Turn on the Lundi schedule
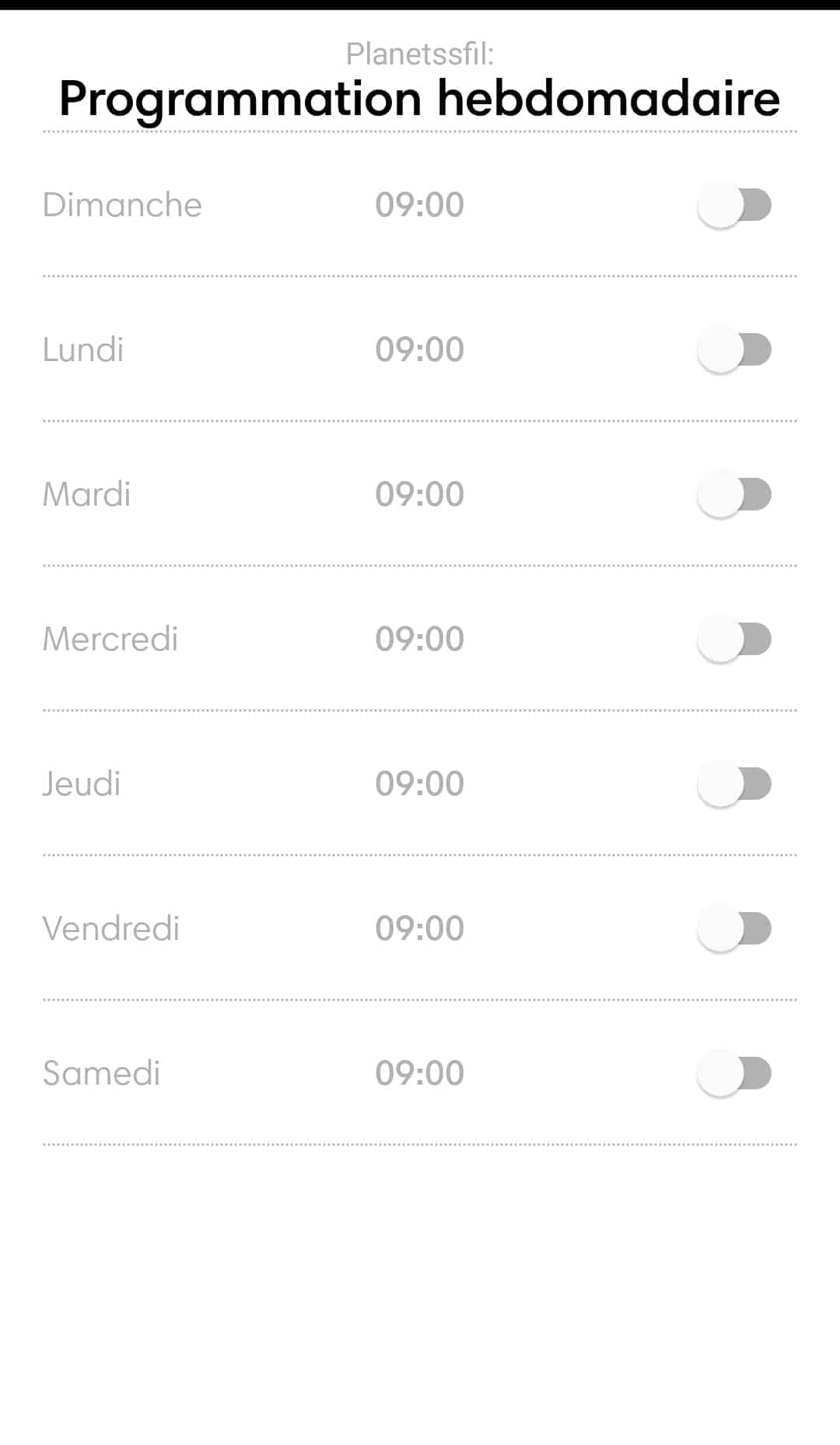Screen dimensions: 840x1445 734,349
